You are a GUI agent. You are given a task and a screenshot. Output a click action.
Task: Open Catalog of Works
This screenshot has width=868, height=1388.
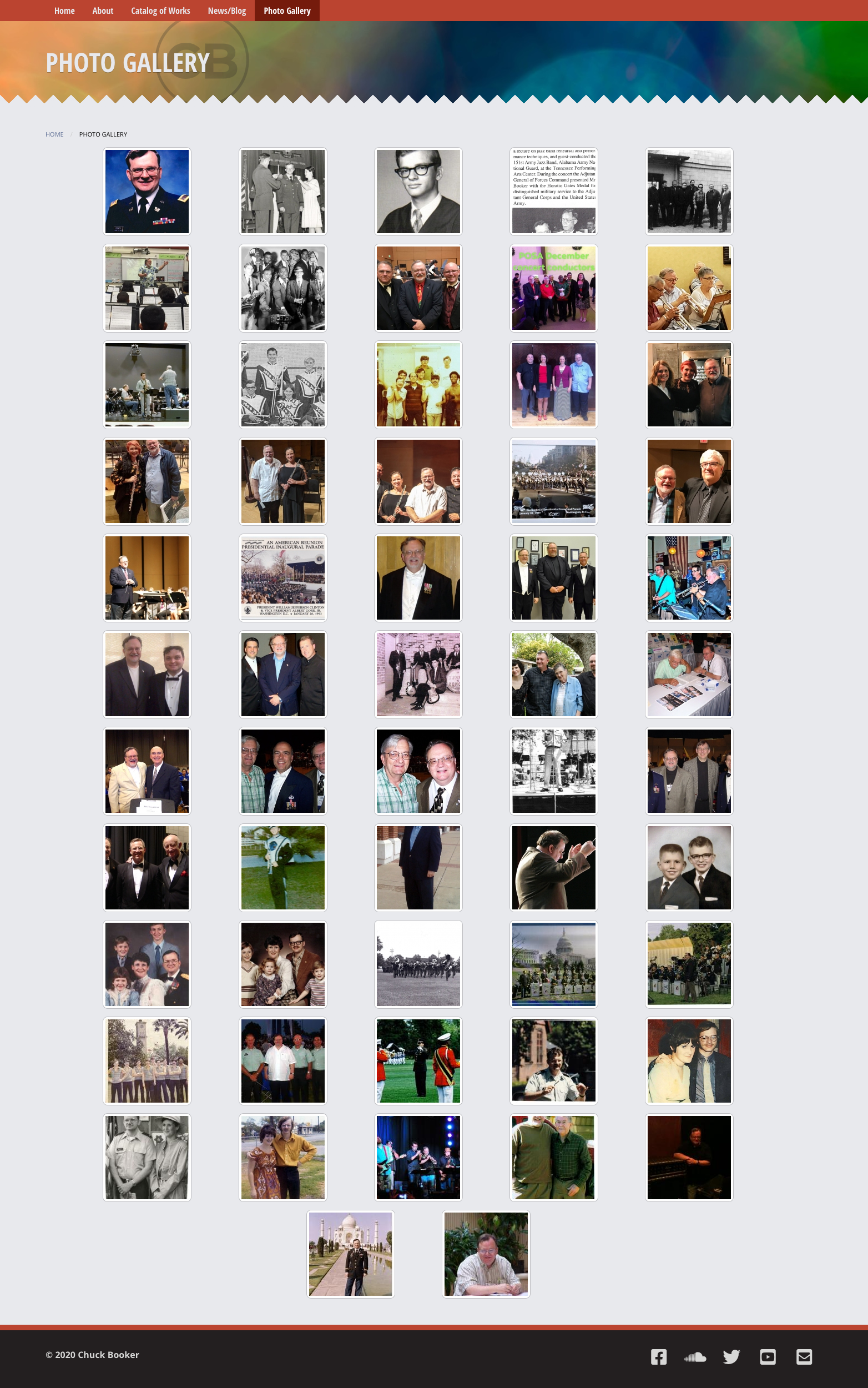160,11
